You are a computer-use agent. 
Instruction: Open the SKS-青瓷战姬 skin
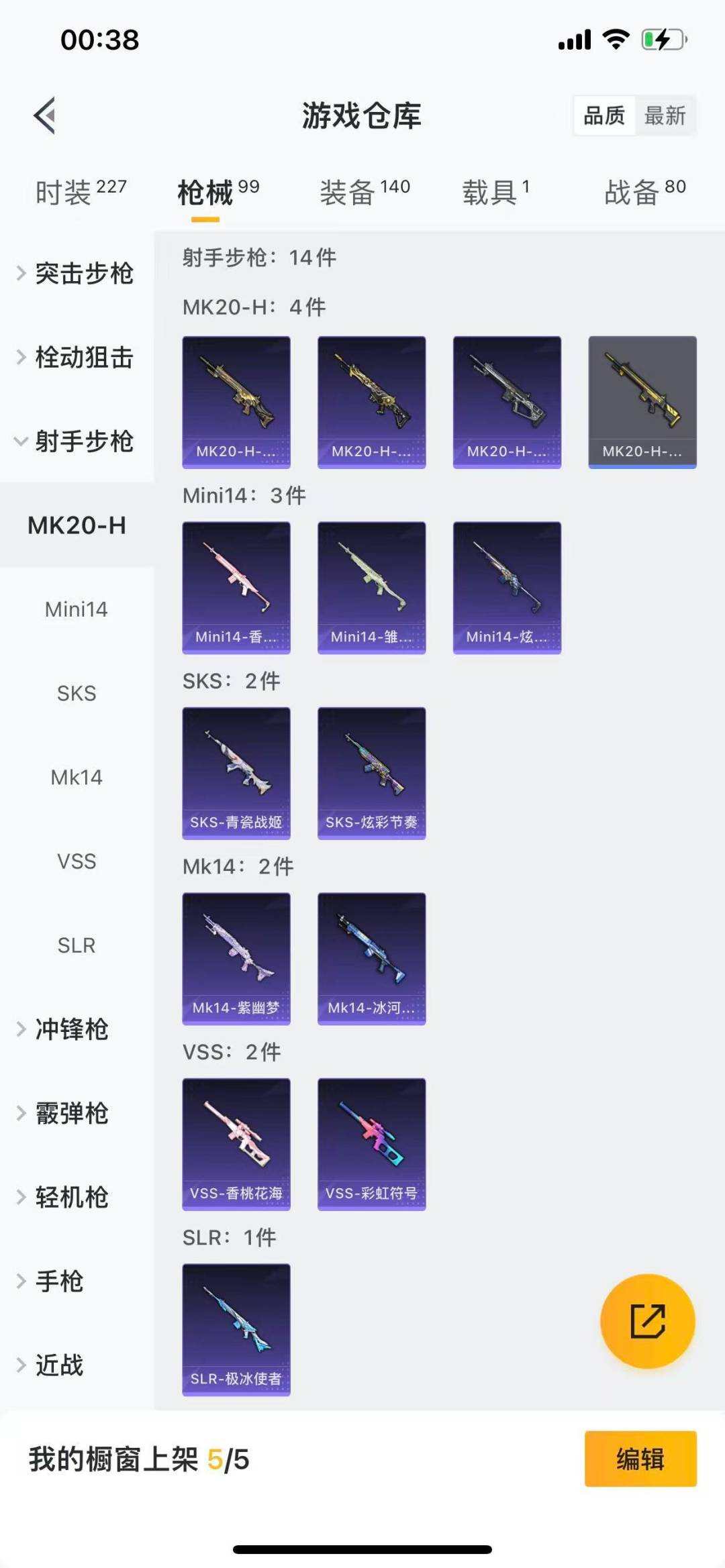(x=236, y=773)
